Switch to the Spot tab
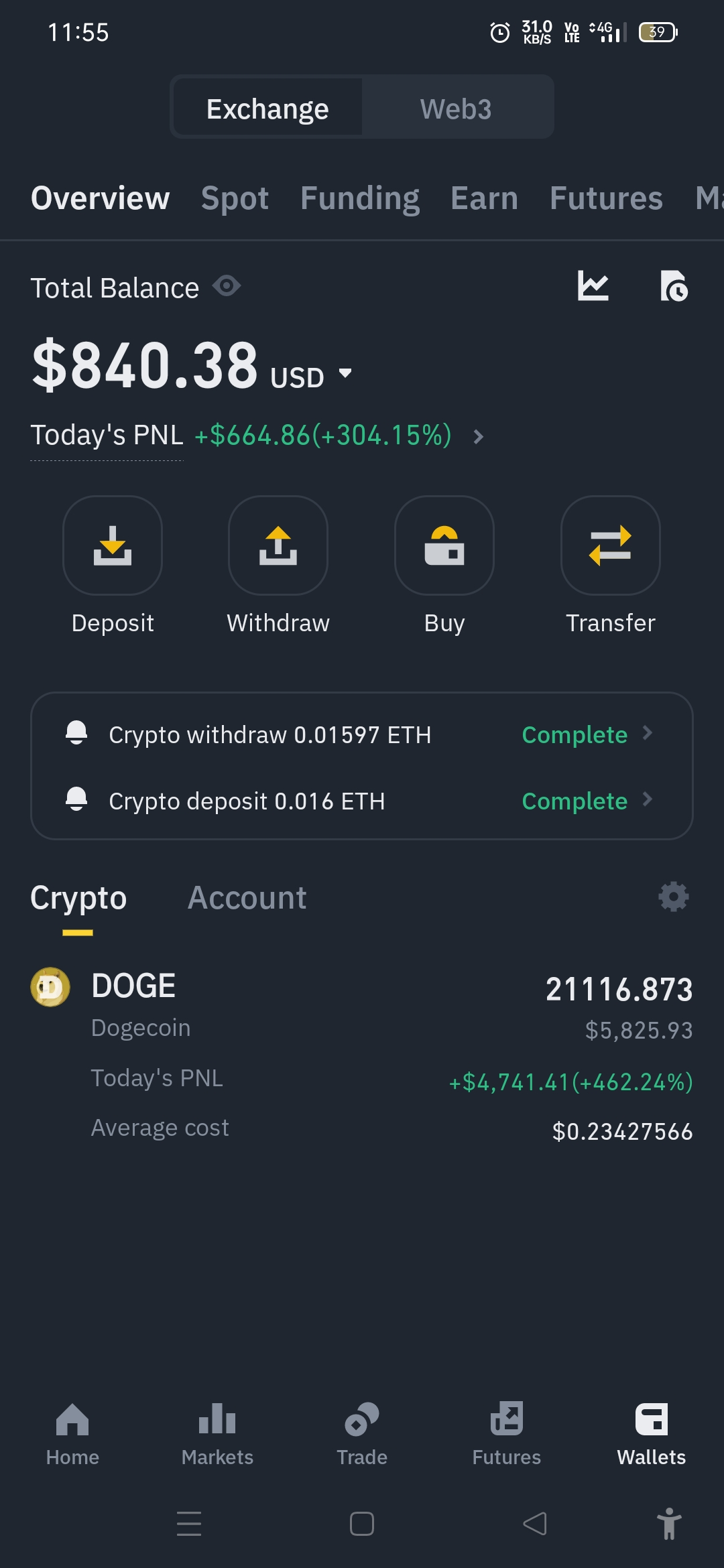724x1568 pixels. coord(235,198)
